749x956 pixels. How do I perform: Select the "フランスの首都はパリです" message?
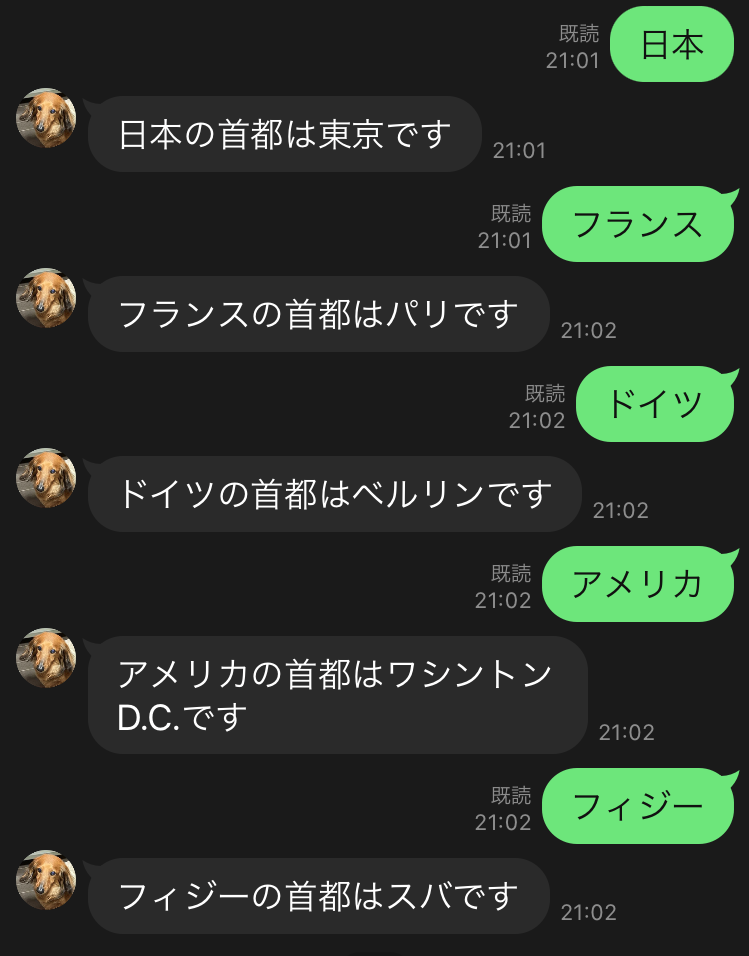click(317, 315)
